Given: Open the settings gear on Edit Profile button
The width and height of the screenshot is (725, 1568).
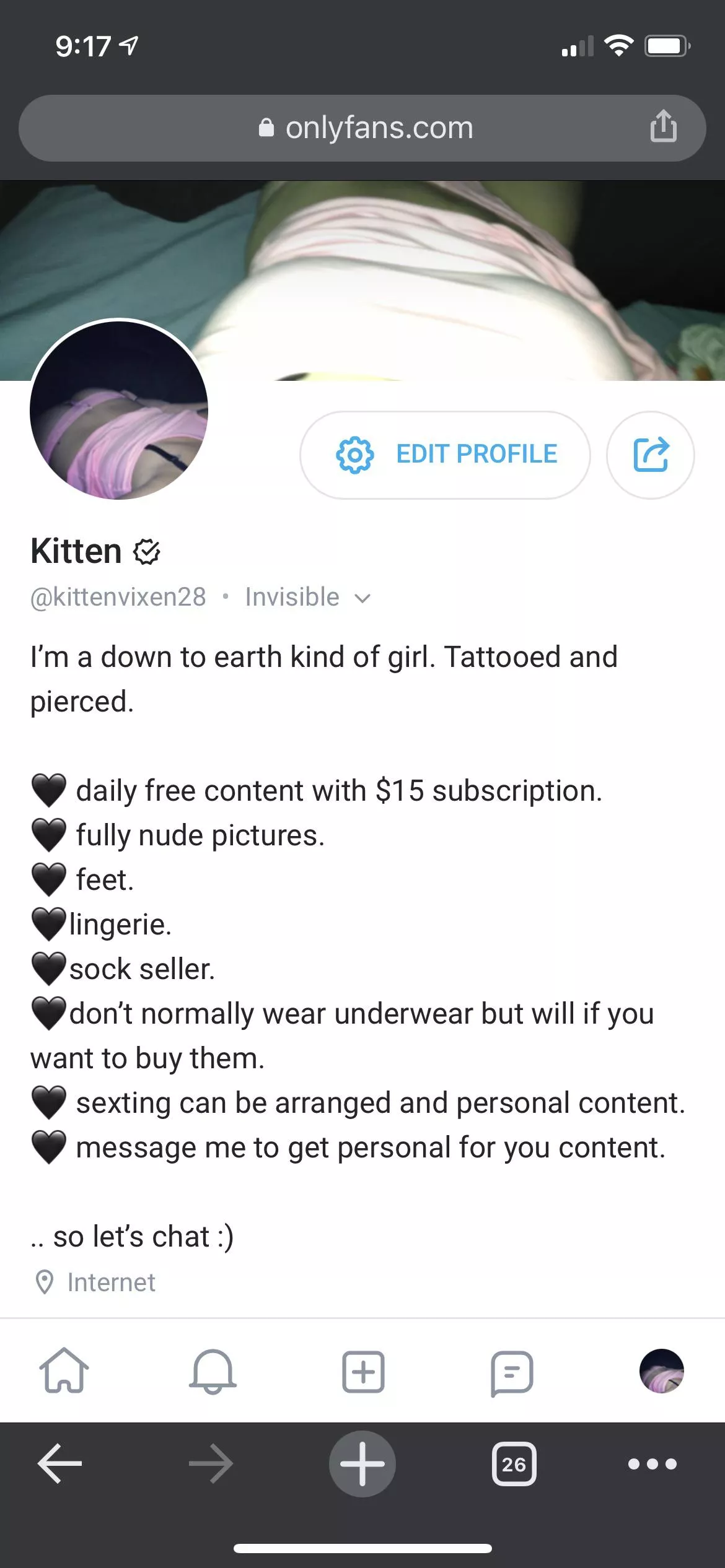Looking at the screenshot, I should [355, 454].
